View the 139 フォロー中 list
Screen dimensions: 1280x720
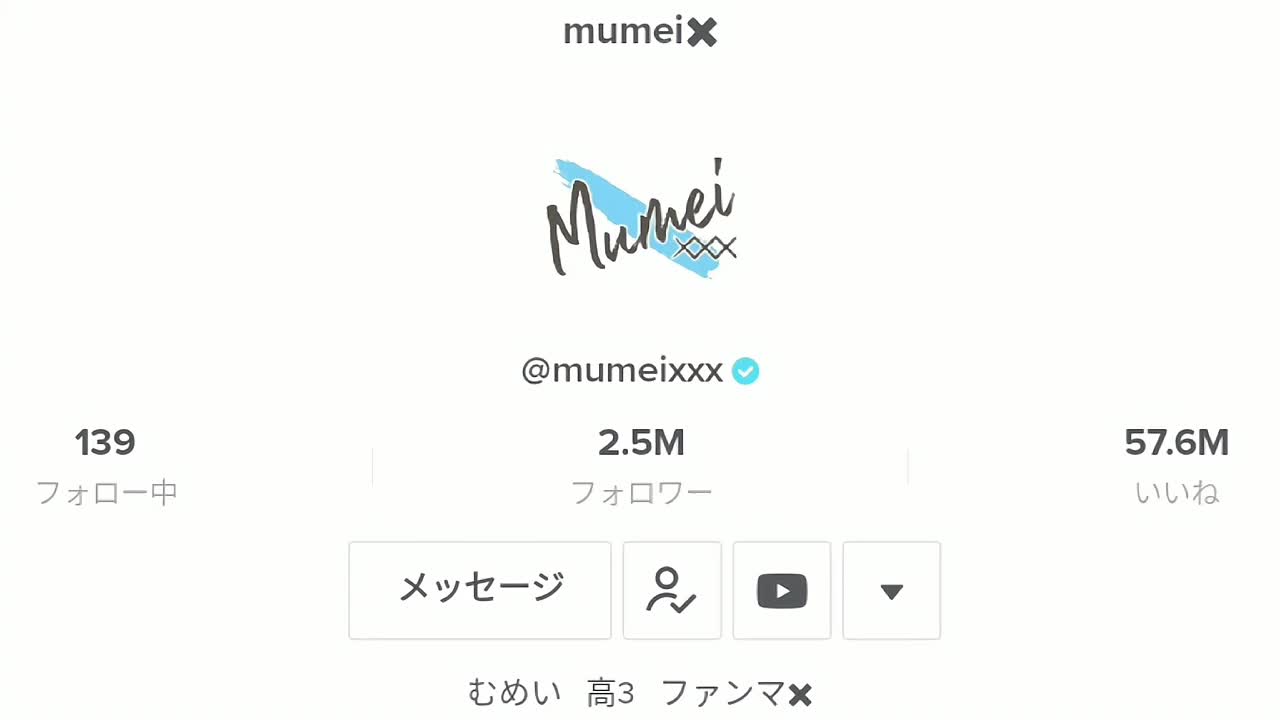point(106,466)
